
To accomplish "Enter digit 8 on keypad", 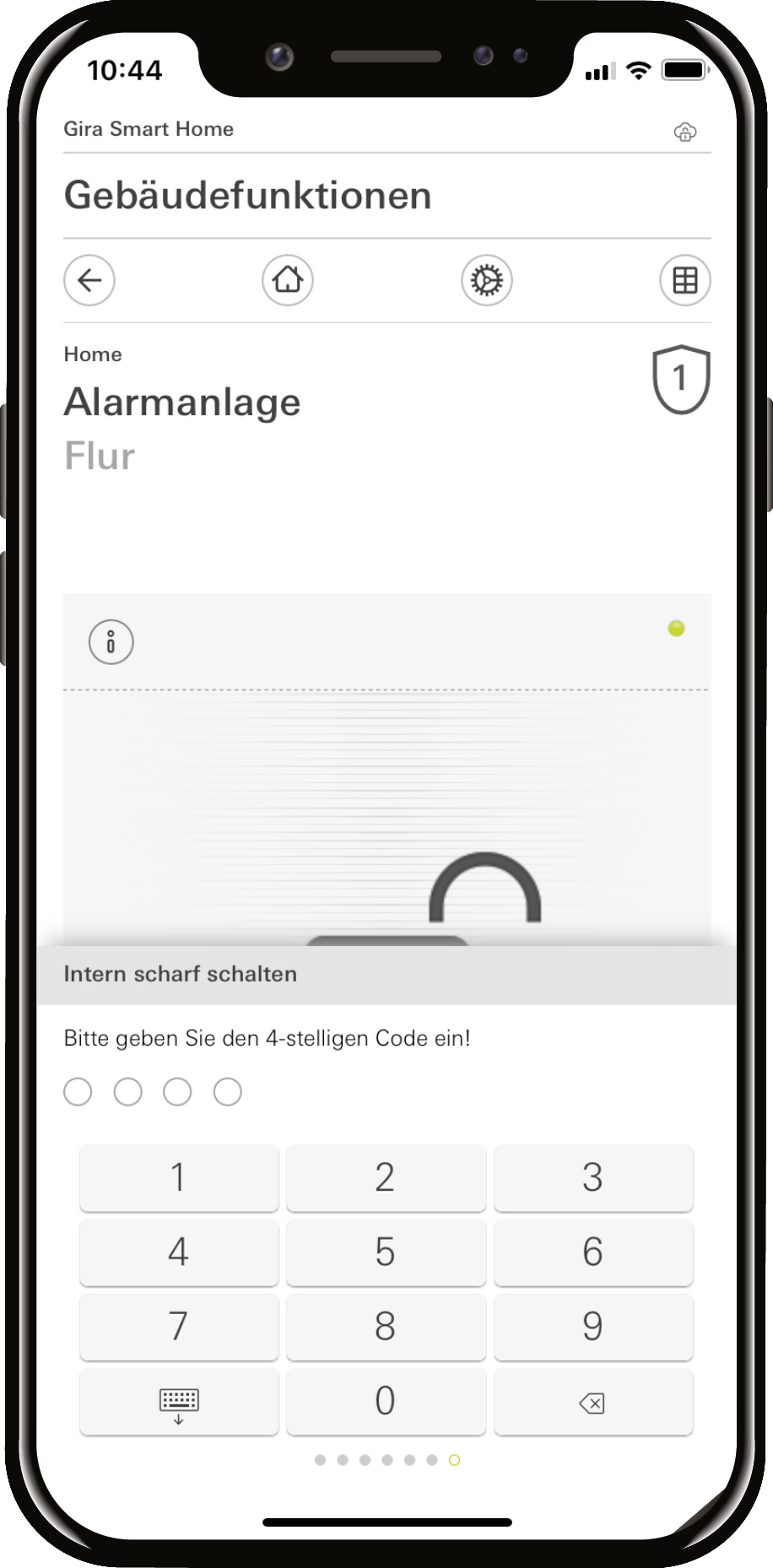I will point(386,1326).
